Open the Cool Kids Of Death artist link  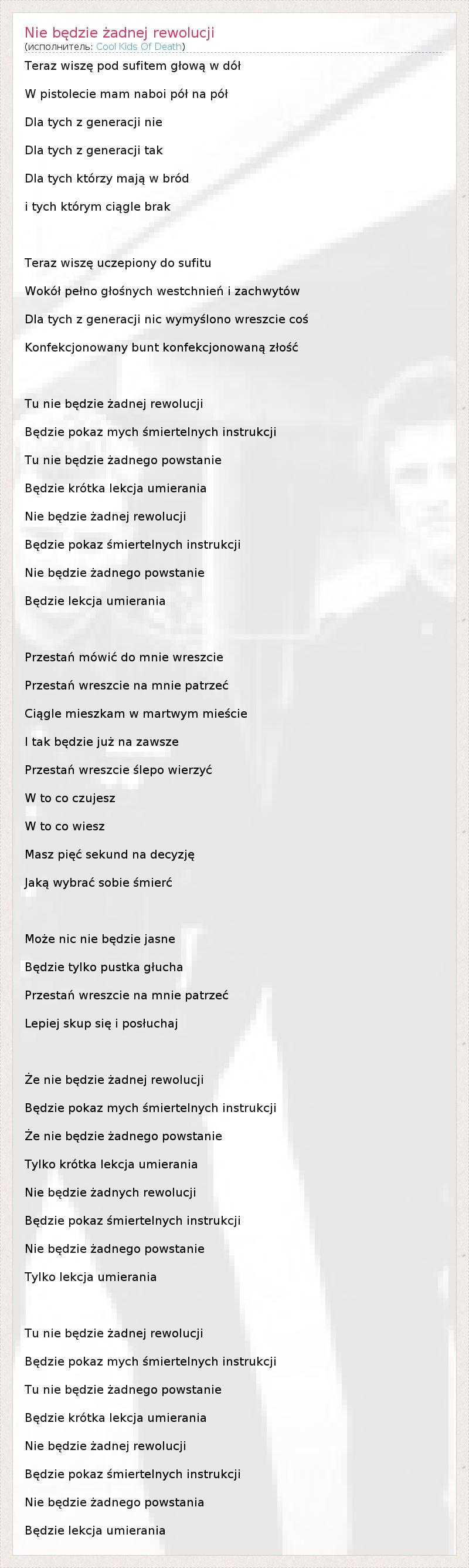point(139,47)
